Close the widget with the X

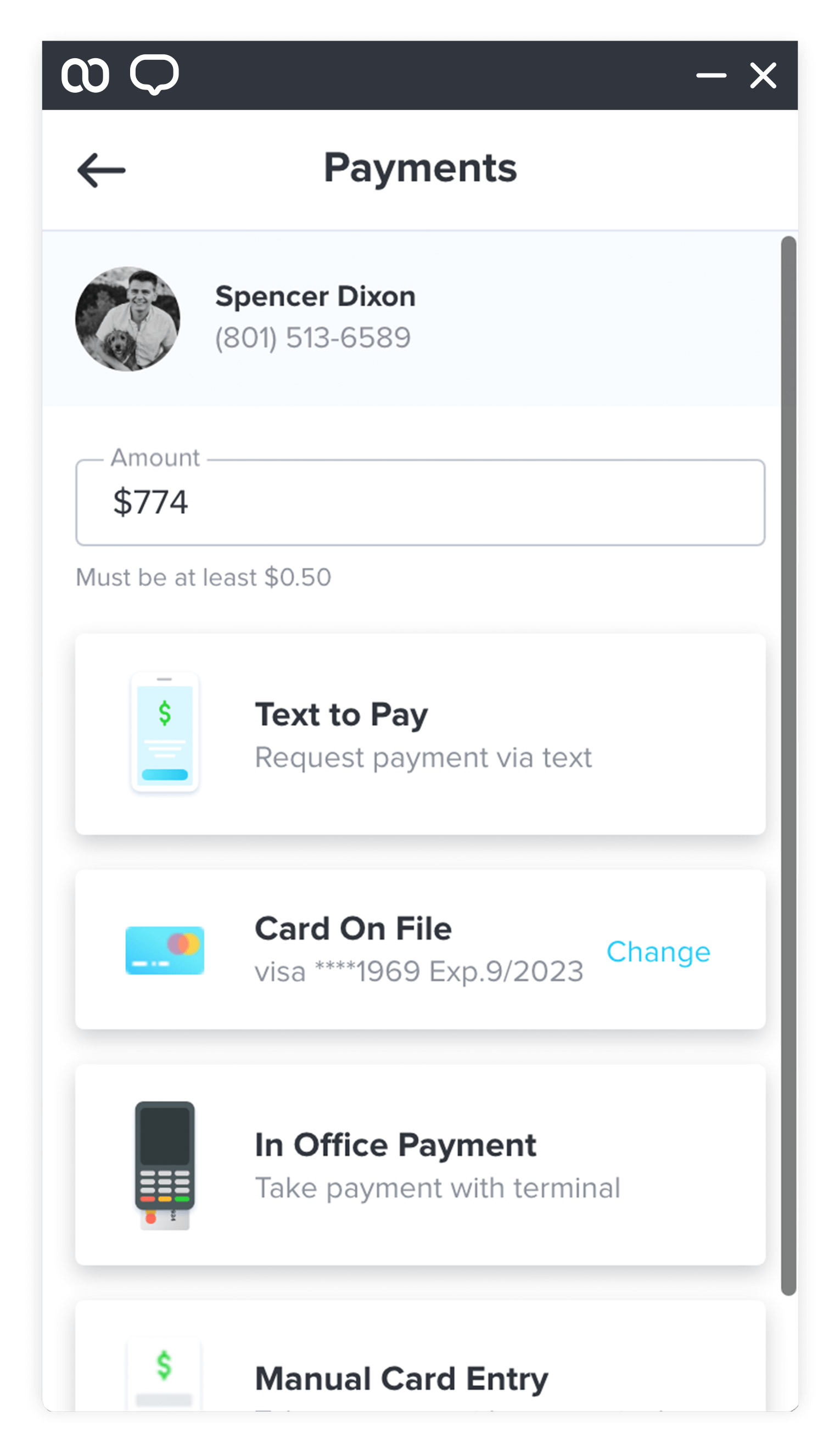tap(763, 75)
